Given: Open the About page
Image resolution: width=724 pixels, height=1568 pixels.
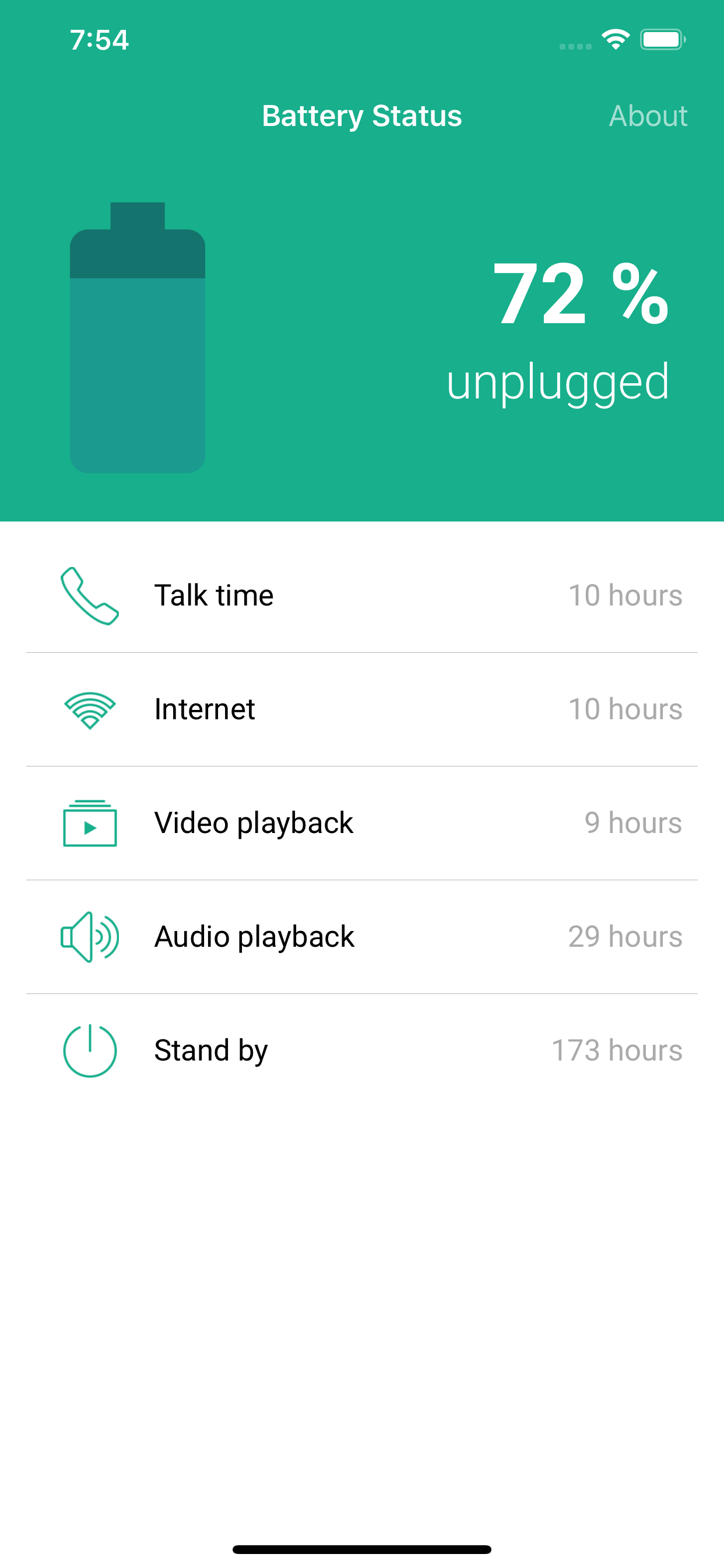Looking at the screenshot, I should coord(648,116).
